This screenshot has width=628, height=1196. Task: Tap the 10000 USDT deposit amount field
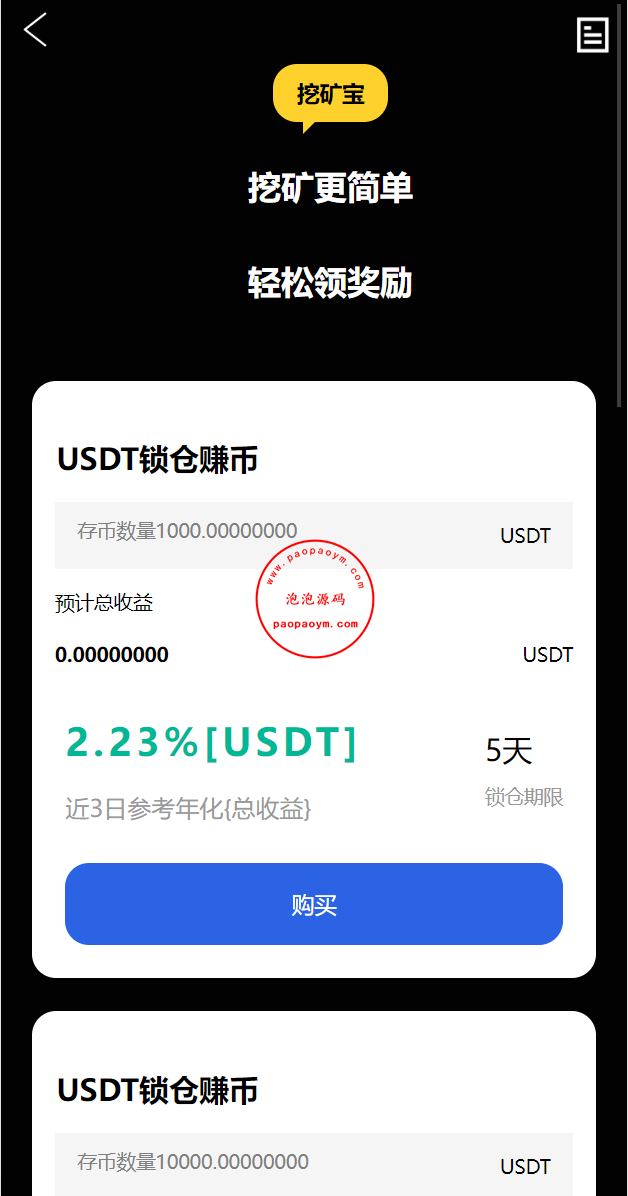click(270, 1163)
